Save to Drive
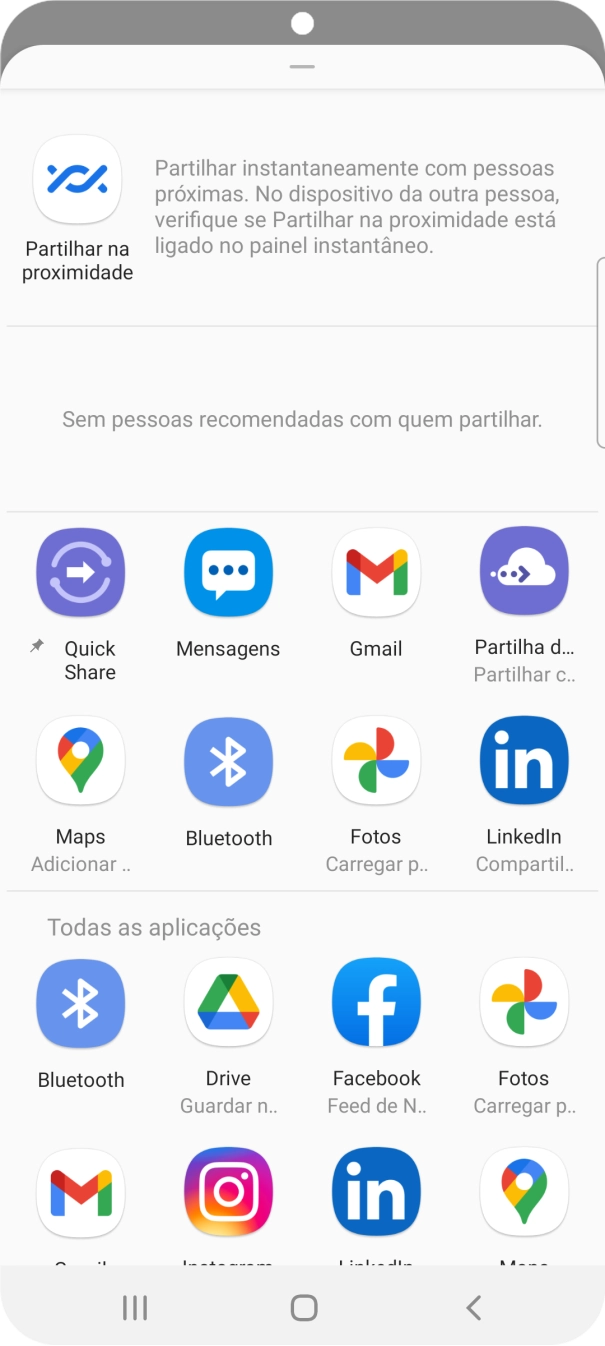Screen dimensions: 605x1346 [x=228, y=1004]
